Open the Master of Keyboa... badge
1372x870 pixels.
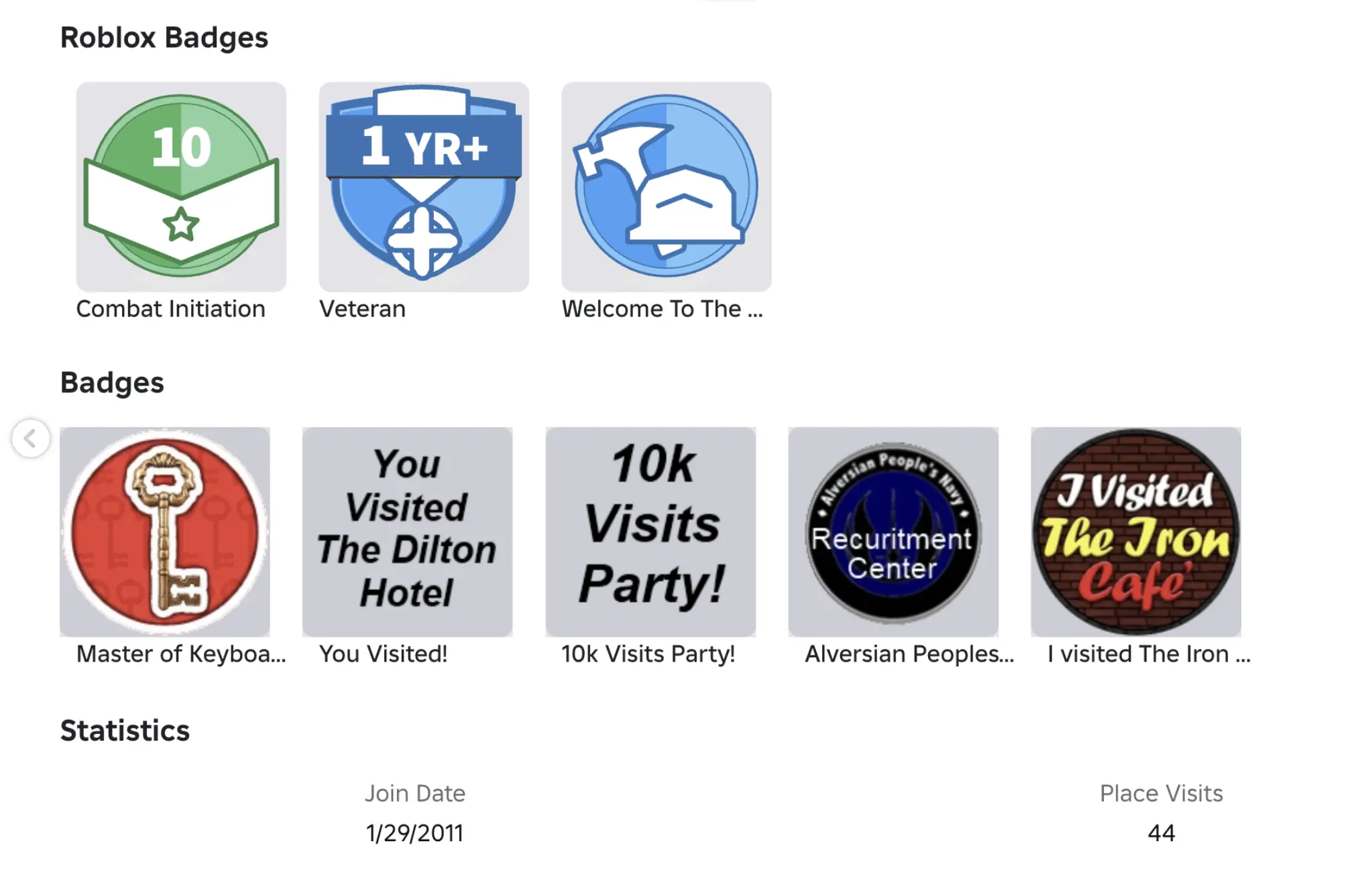pos(165,532)
